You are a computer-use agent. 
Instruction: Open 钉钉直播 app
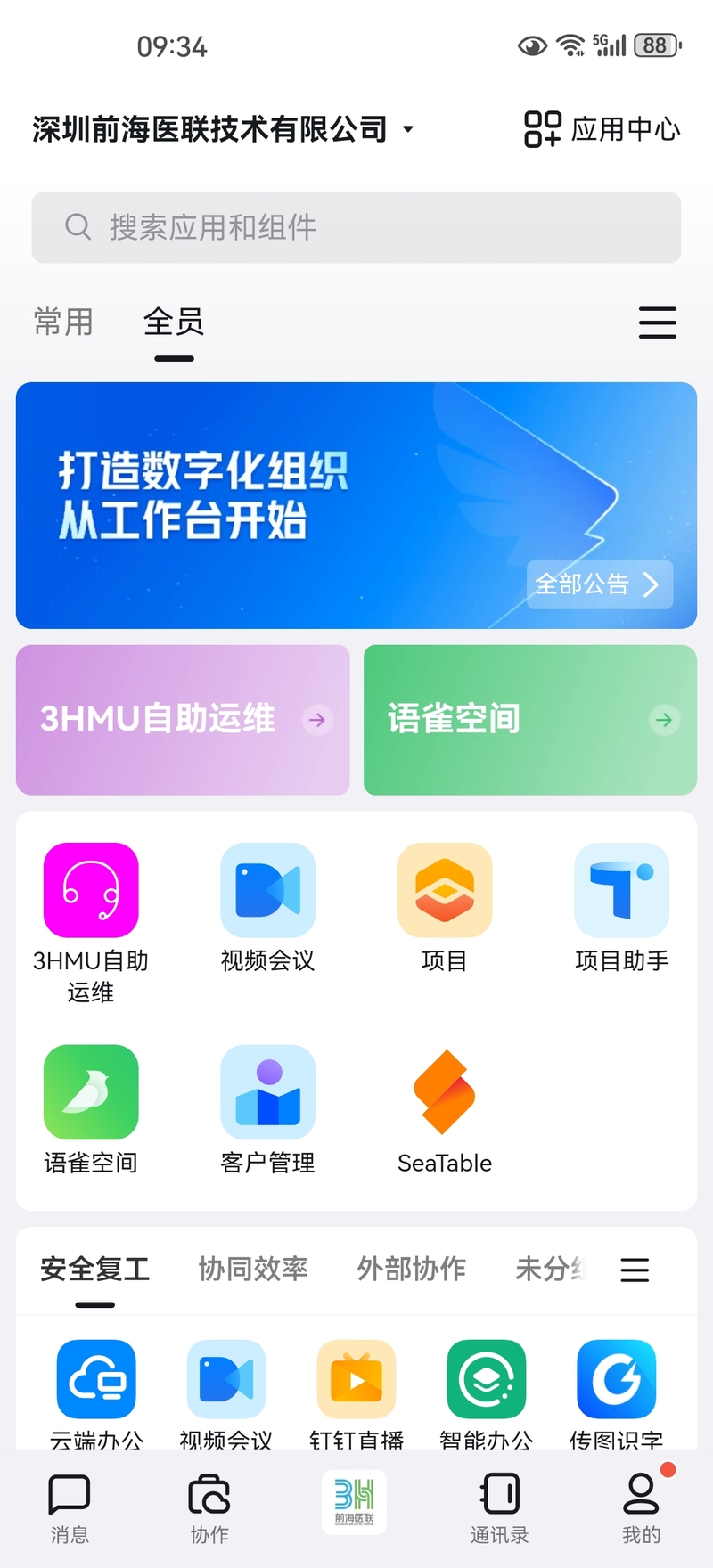point(356,1379)
